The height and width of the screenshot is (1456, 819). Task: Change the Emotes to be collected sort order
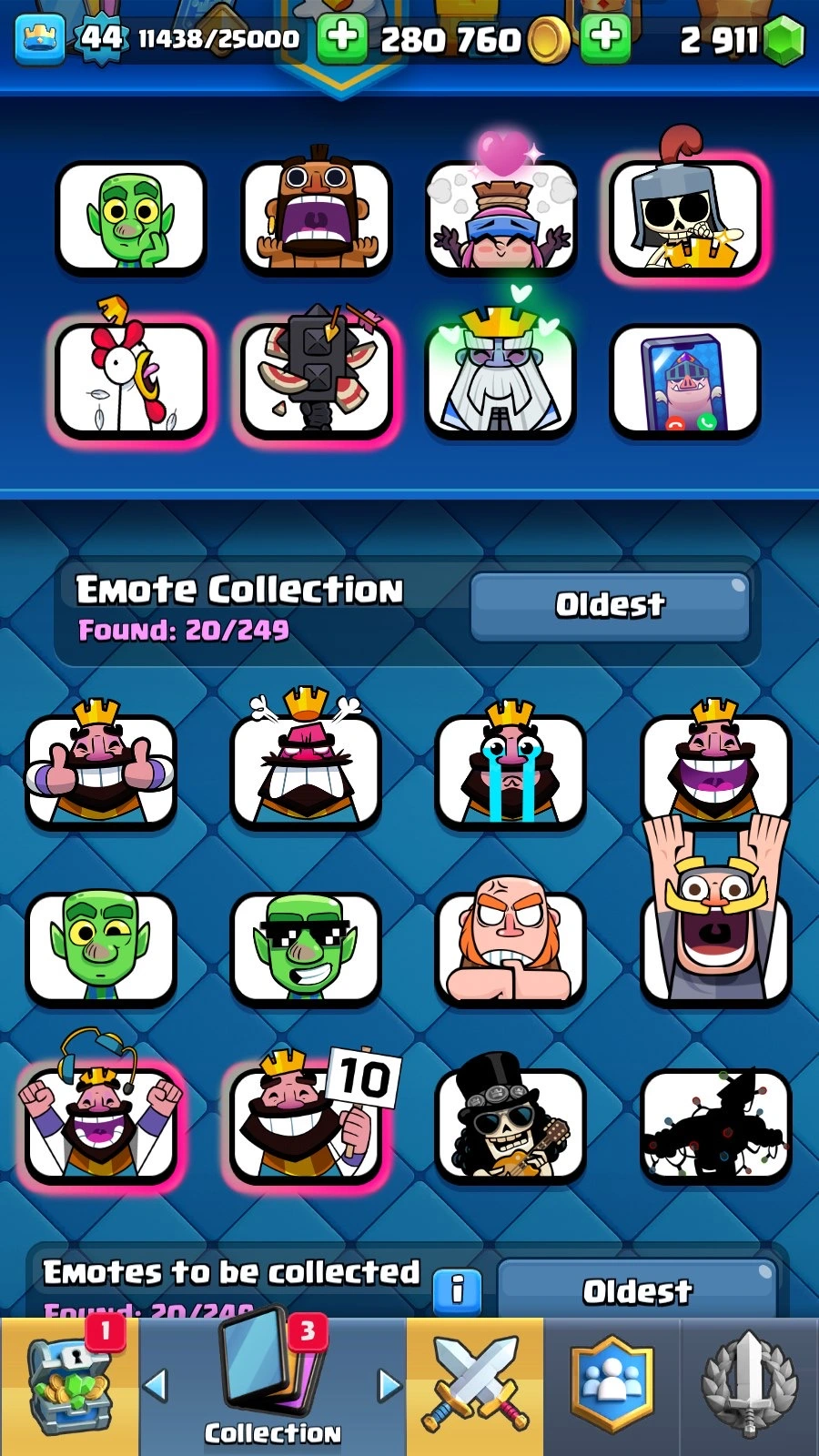[637, 1289]
